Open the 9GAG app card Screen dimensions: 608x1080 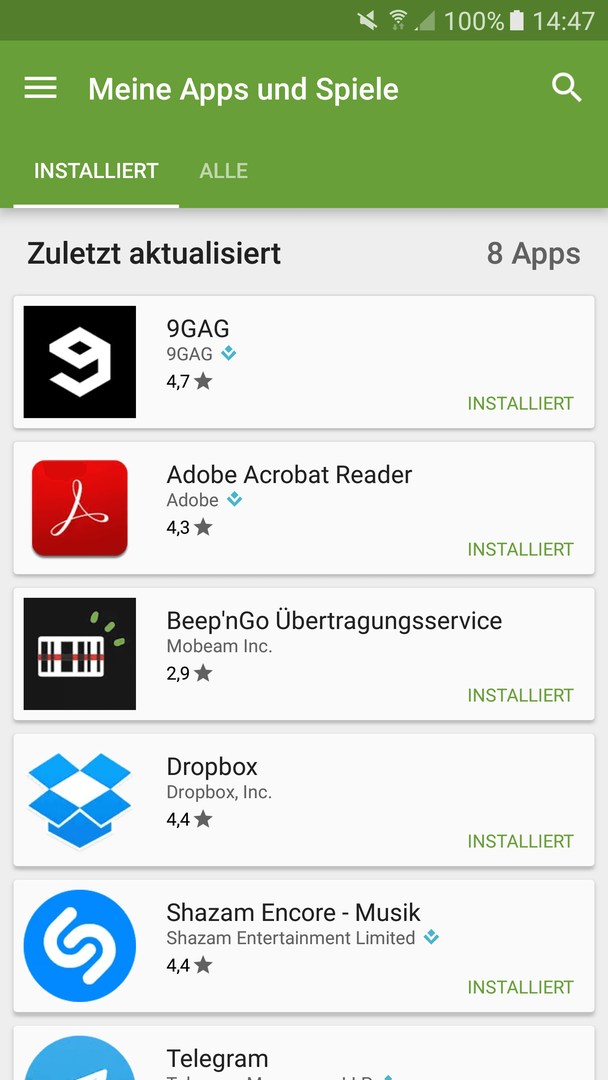pyautogui.click(x=304, y=362)
